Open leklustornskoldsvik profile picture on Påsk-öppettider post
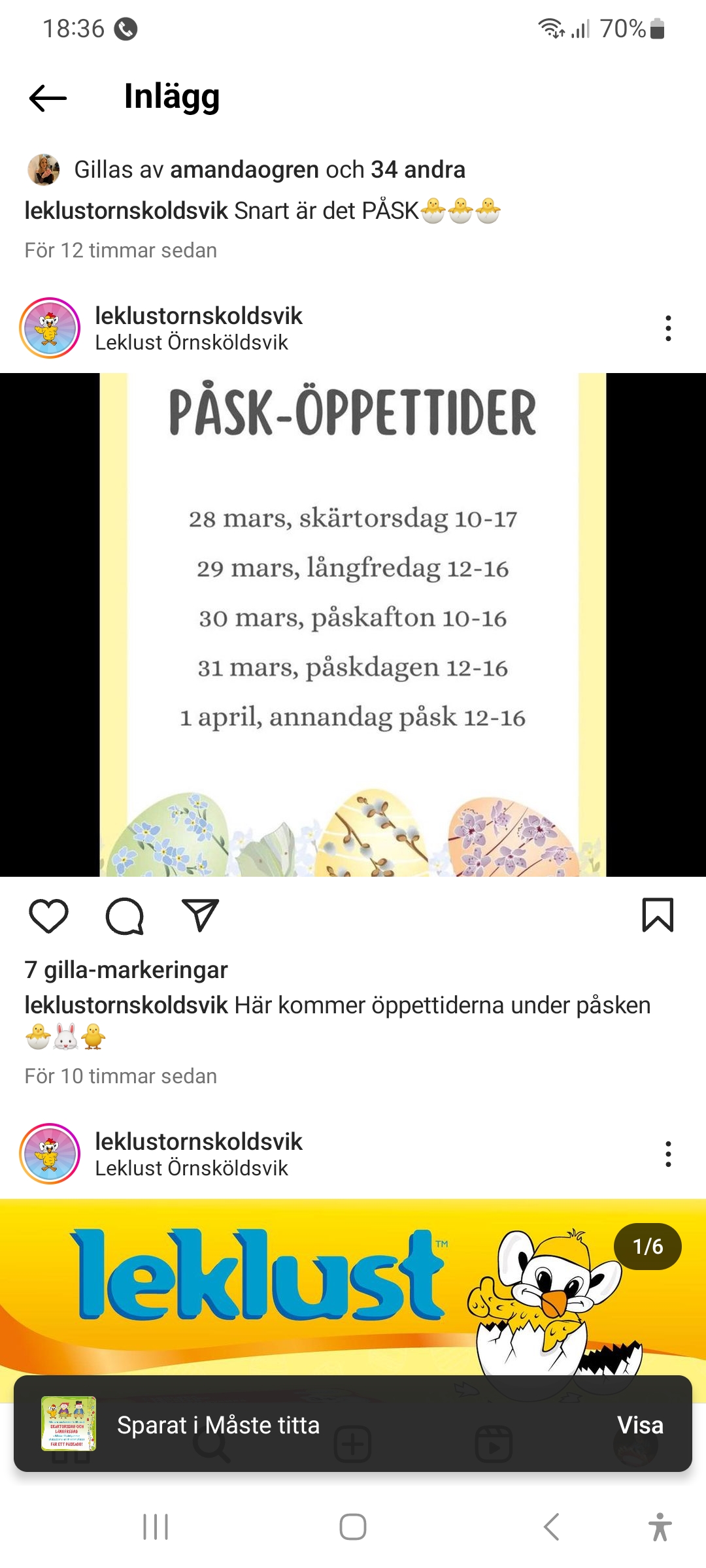This screenshot has width=706, height=1568. [x=50, y=328]
